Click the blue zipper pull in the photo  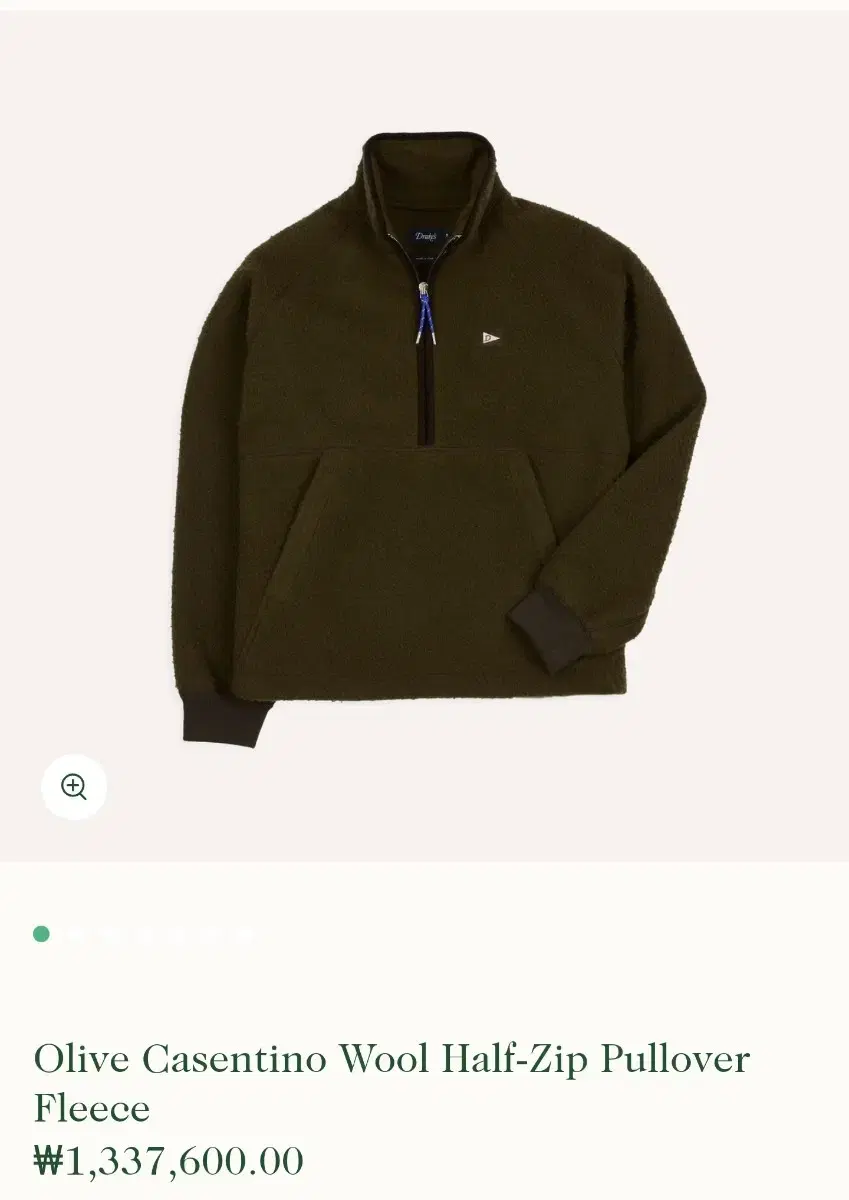pyautogui.click(x=426, y=315)
